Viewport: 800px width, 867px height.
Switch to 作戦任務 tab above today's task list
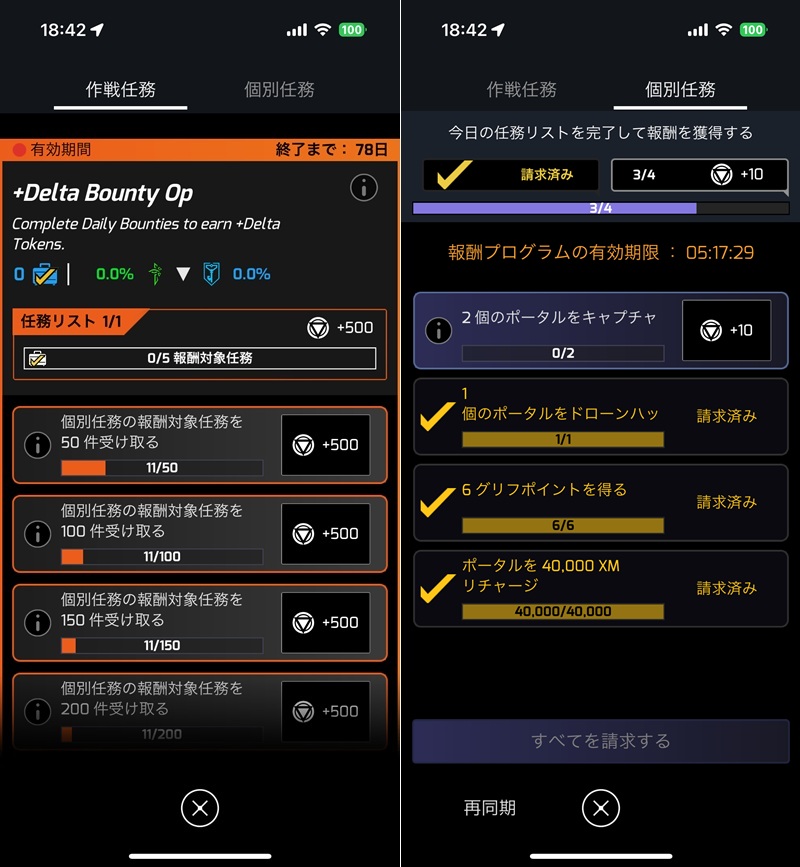point(521,89)
